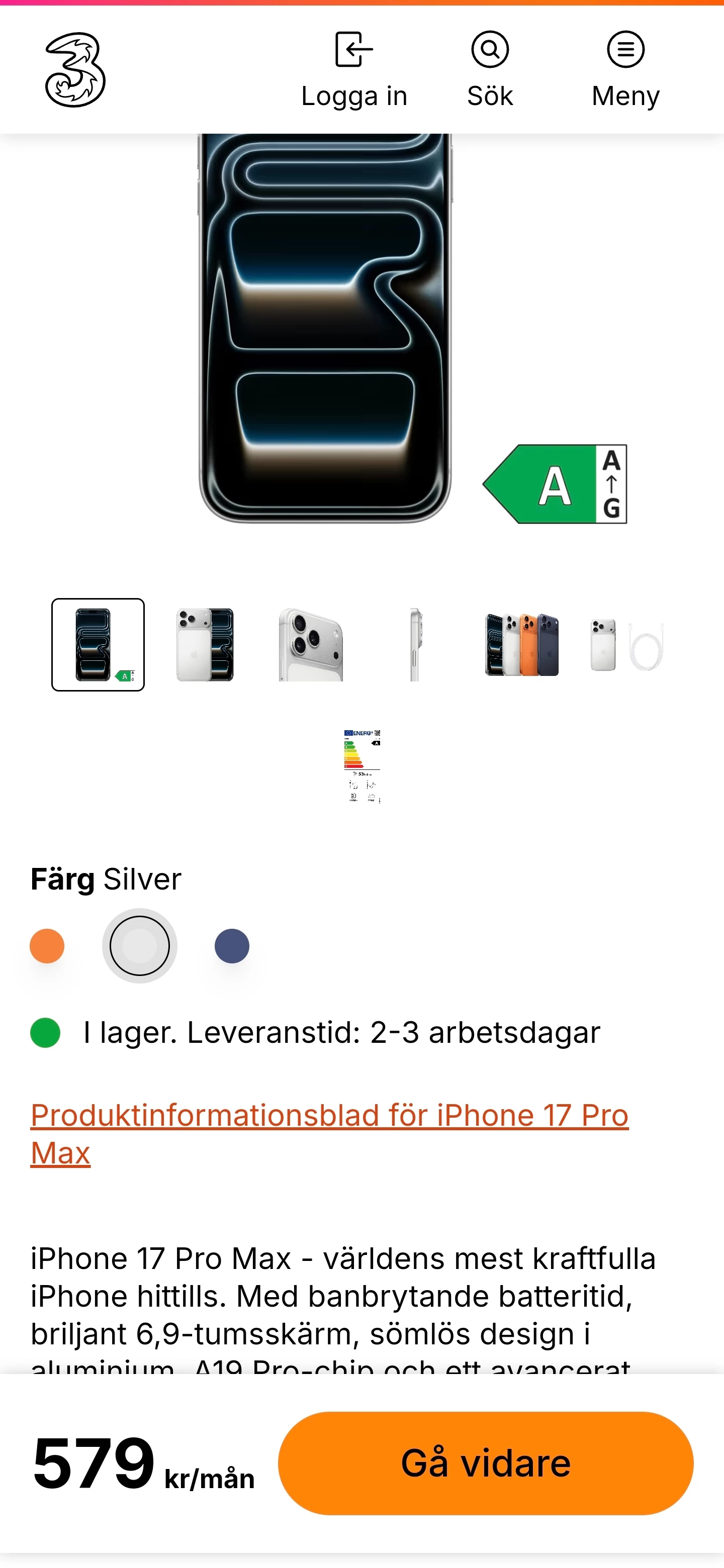Open the Sök search
This screenshot has width=724, height=1568.
pyautogui.click(x=490, y=70)
